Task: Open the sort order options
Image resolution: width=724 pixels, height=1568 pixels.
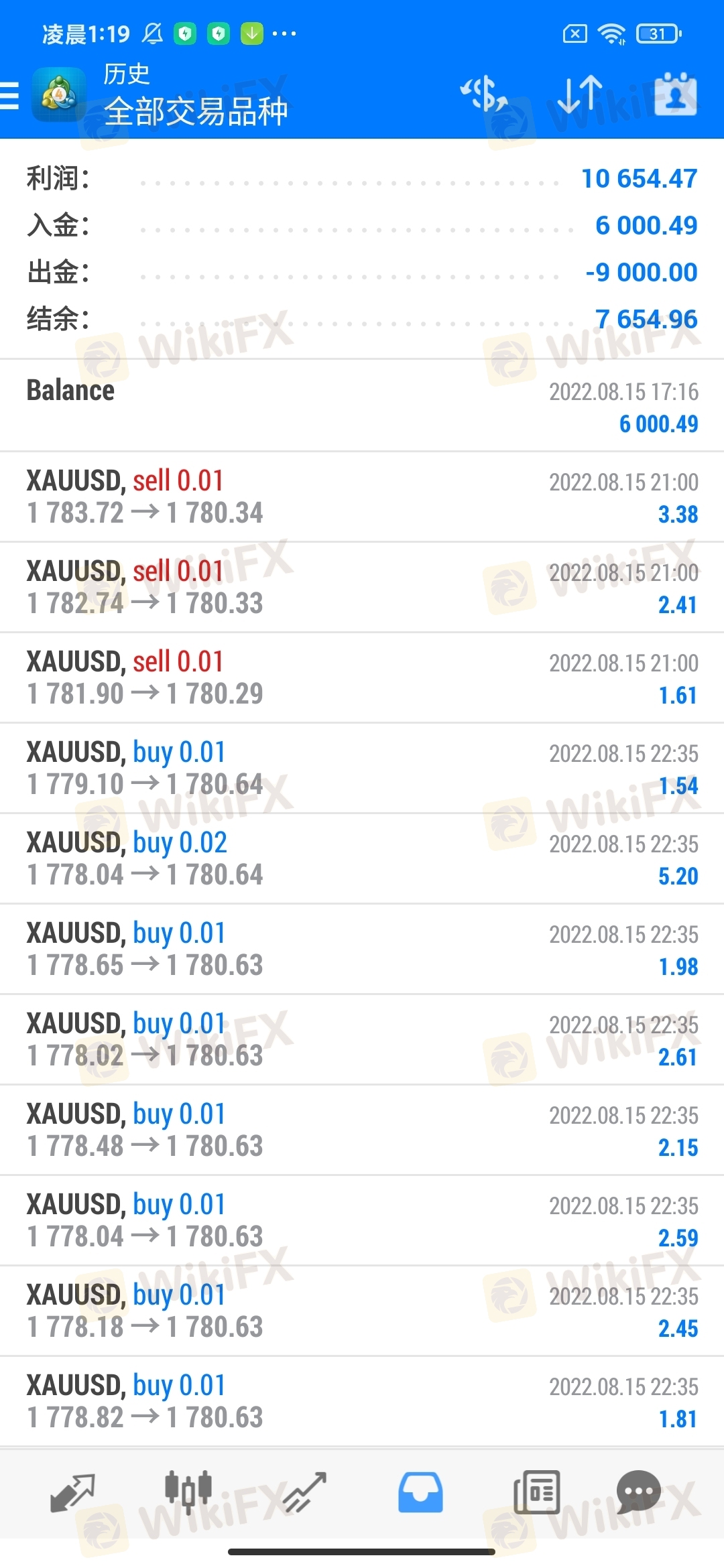Action: pyautogui.click(x=580, y=94)
